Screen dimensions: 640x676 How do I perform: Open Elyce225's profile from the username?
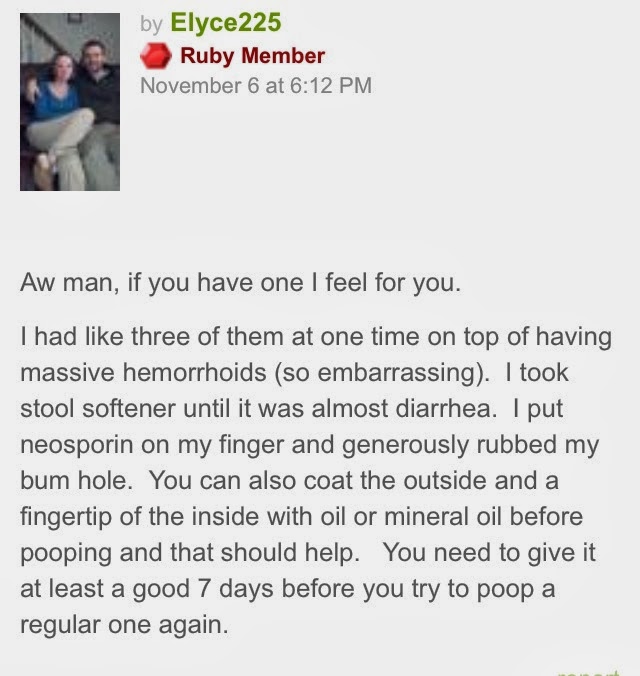tap(226, 22)
